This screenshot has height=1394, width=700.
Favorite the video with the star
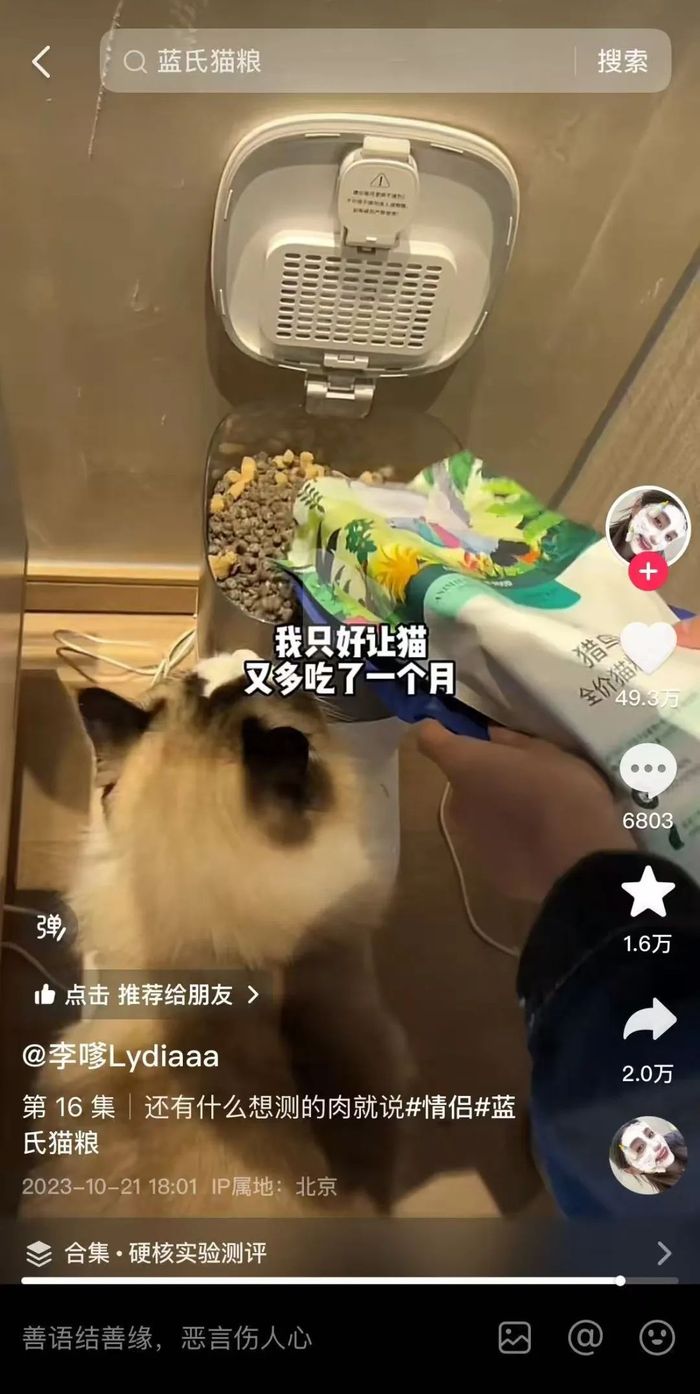(x=648, y=893)
